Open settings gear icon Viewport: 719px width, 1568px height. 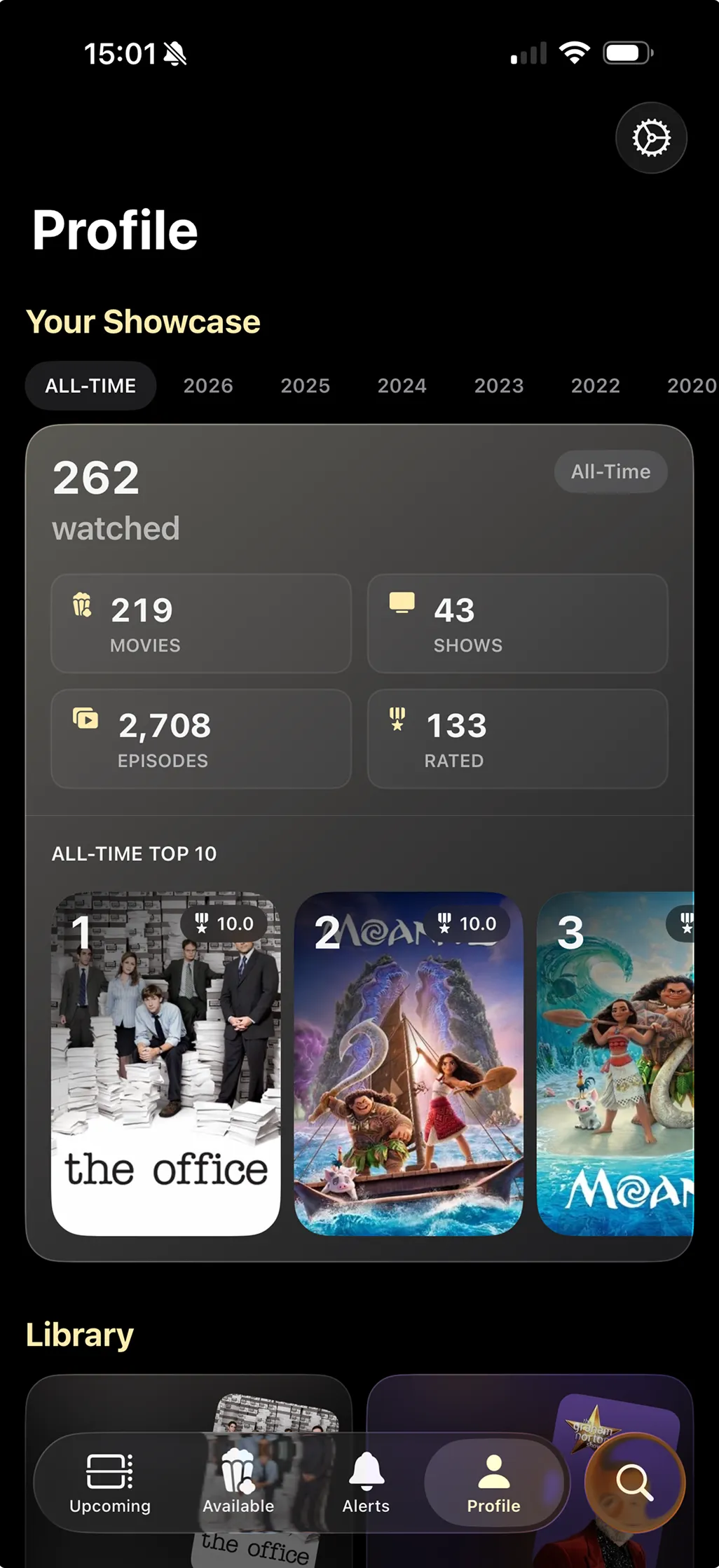[651, 138]
